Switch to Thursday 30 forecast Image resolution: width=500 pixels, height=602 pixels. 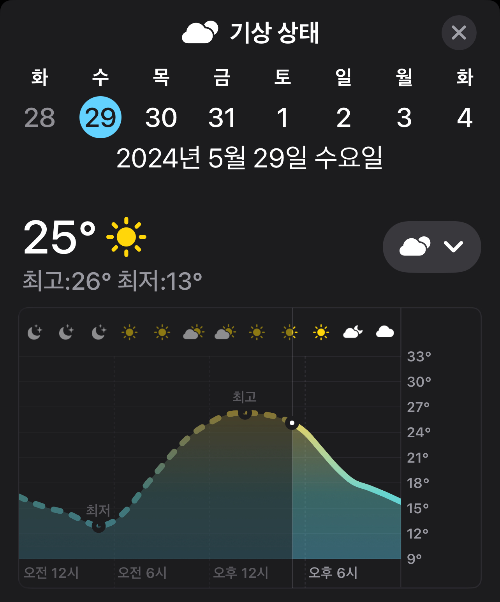pyautogui.click(x=161, y=117)
